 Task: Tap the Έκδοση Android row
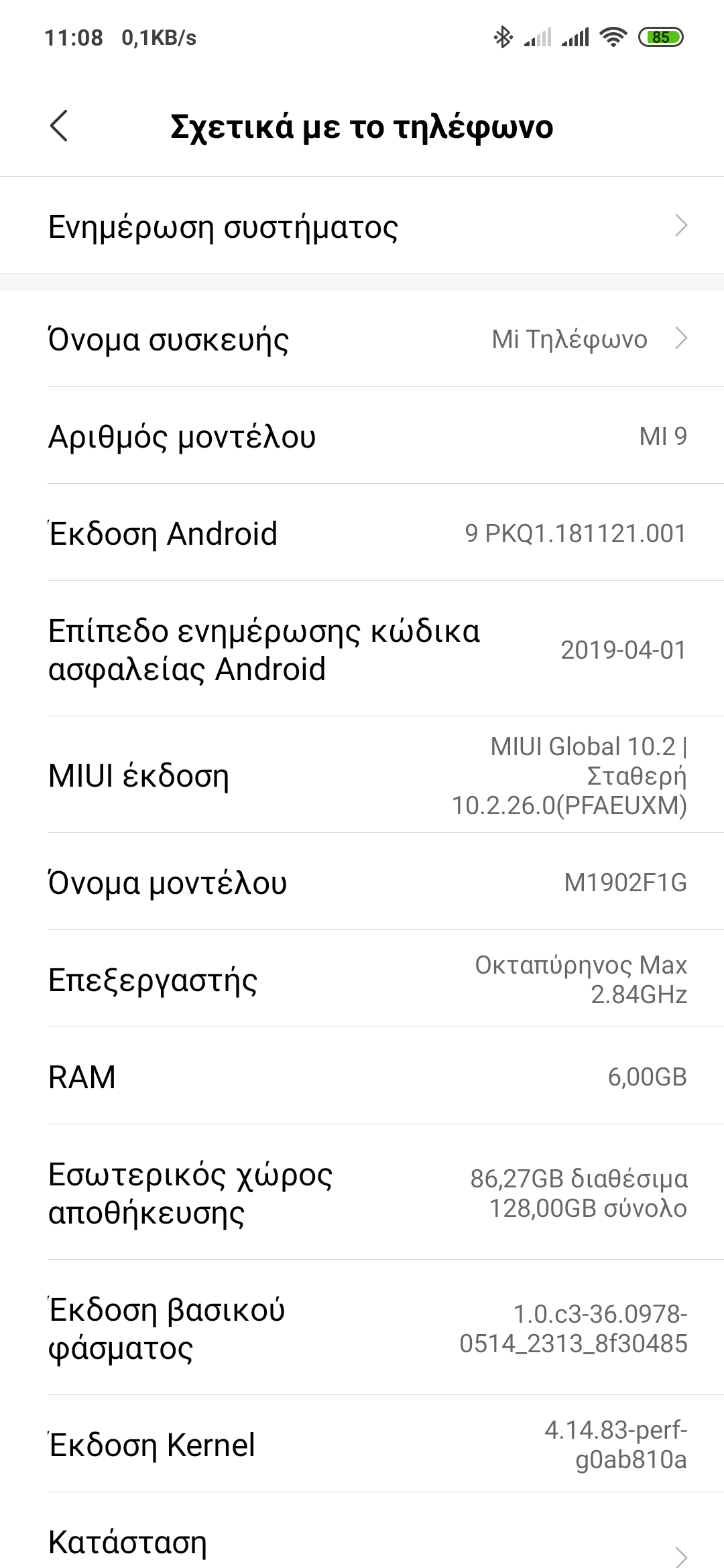coord(362,533)
